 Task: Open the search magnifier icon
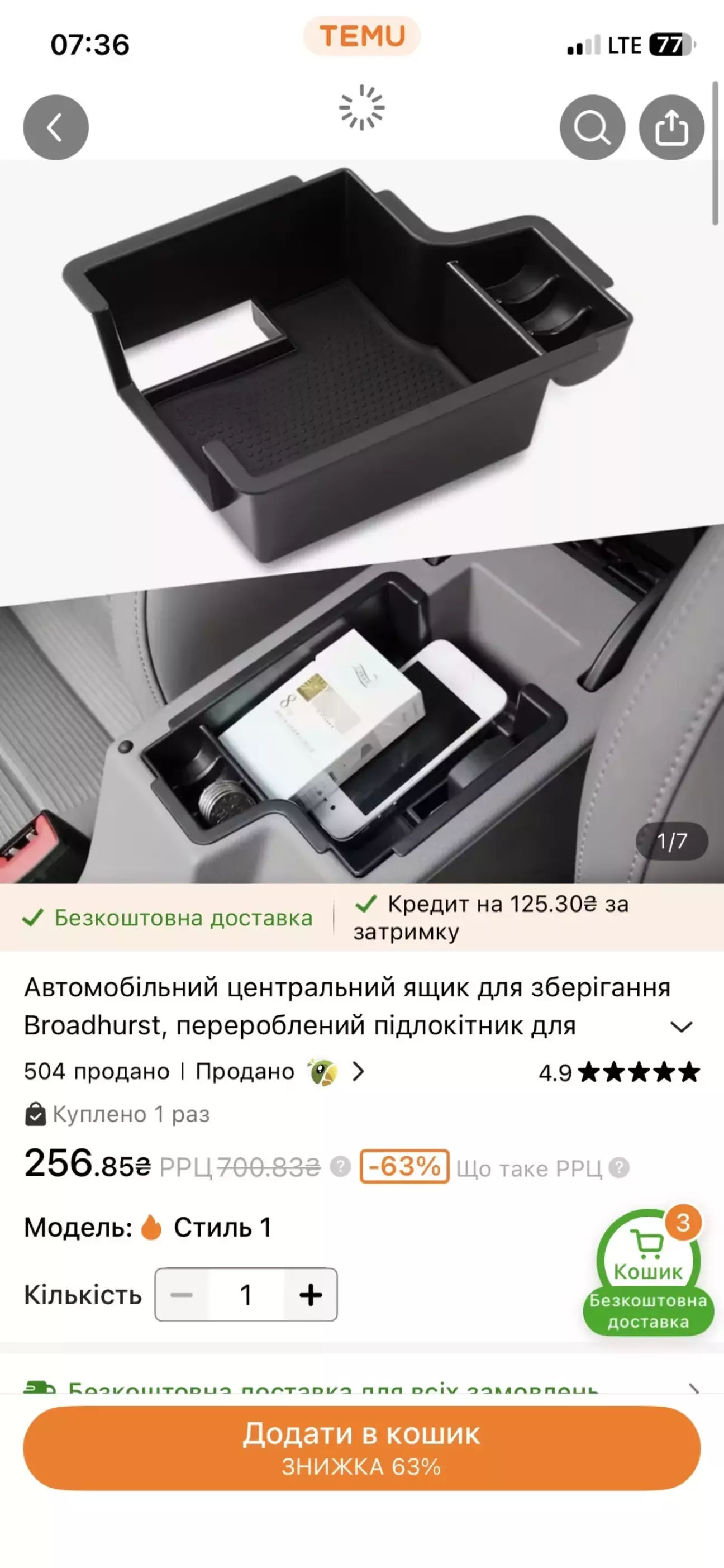tap(592, 127)
